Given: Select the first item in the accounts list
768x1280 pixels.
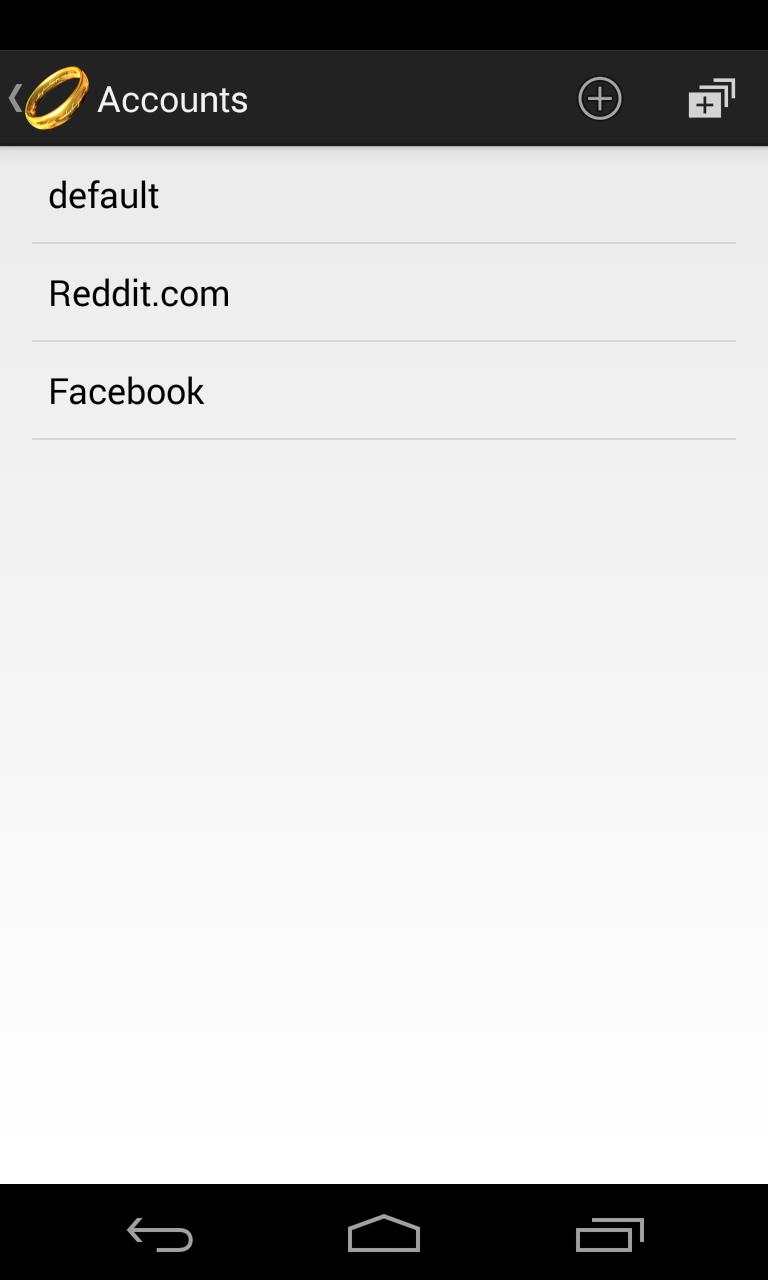Looking at the screenshot, I should [103, 195].
